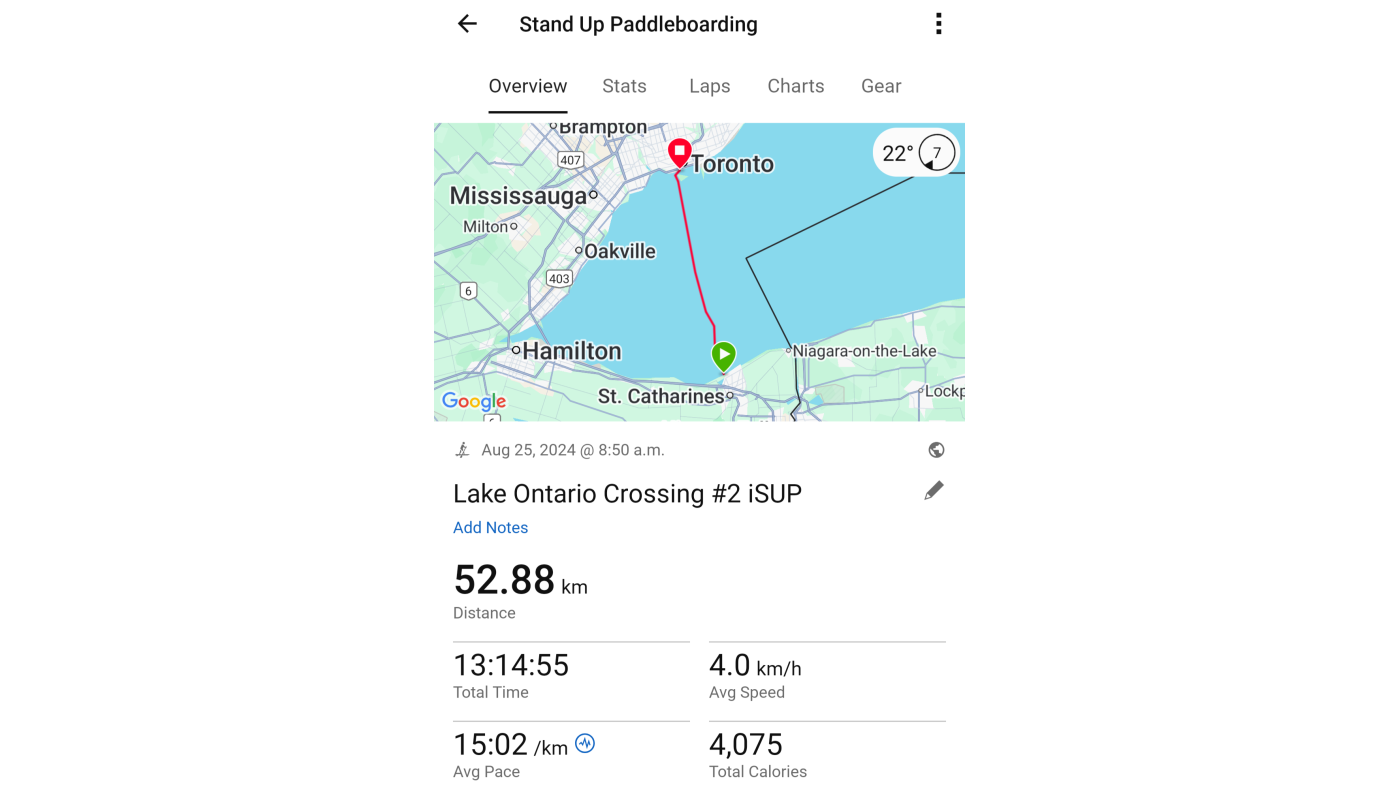
Task: Go back using the arrow icon
Action: (467, 24)
